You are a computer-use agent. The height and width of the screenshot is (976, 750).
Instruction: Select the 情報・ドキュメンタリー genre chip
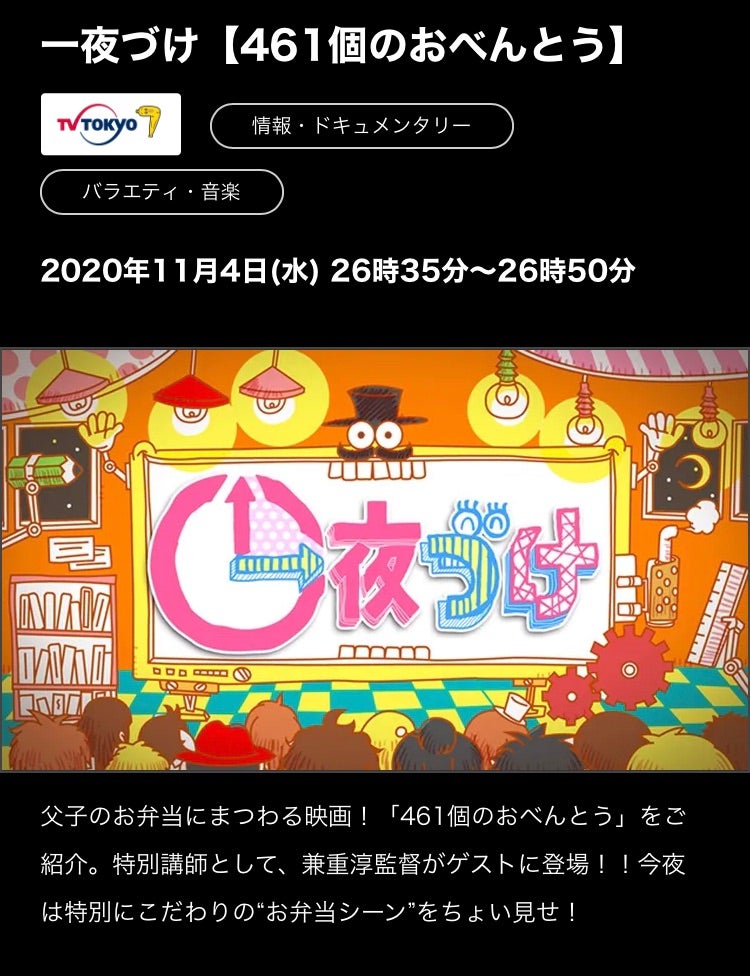click(361, 126)
